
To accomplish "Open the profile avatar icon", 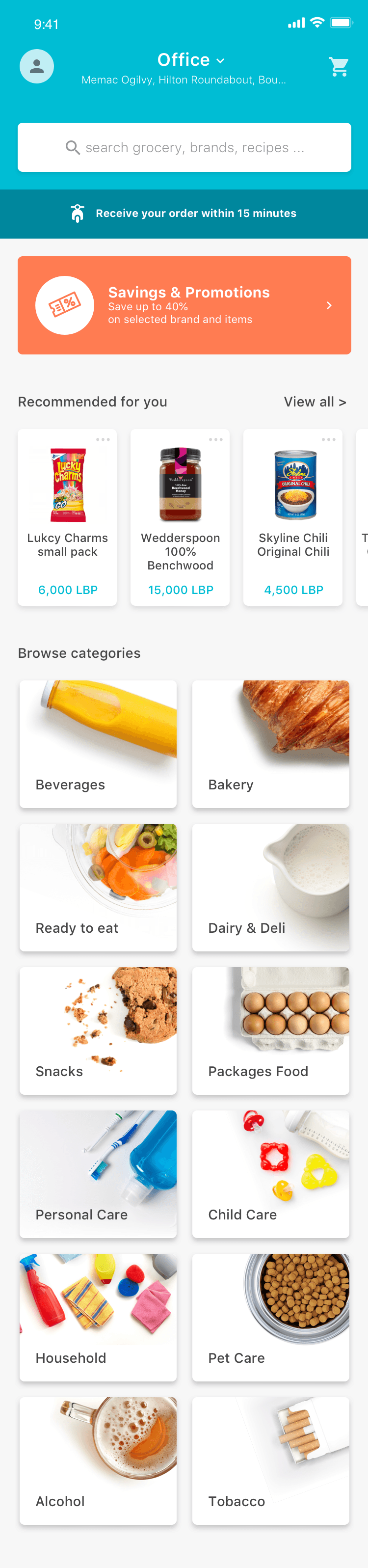I will pyautogui.click(x=36, y=66).
